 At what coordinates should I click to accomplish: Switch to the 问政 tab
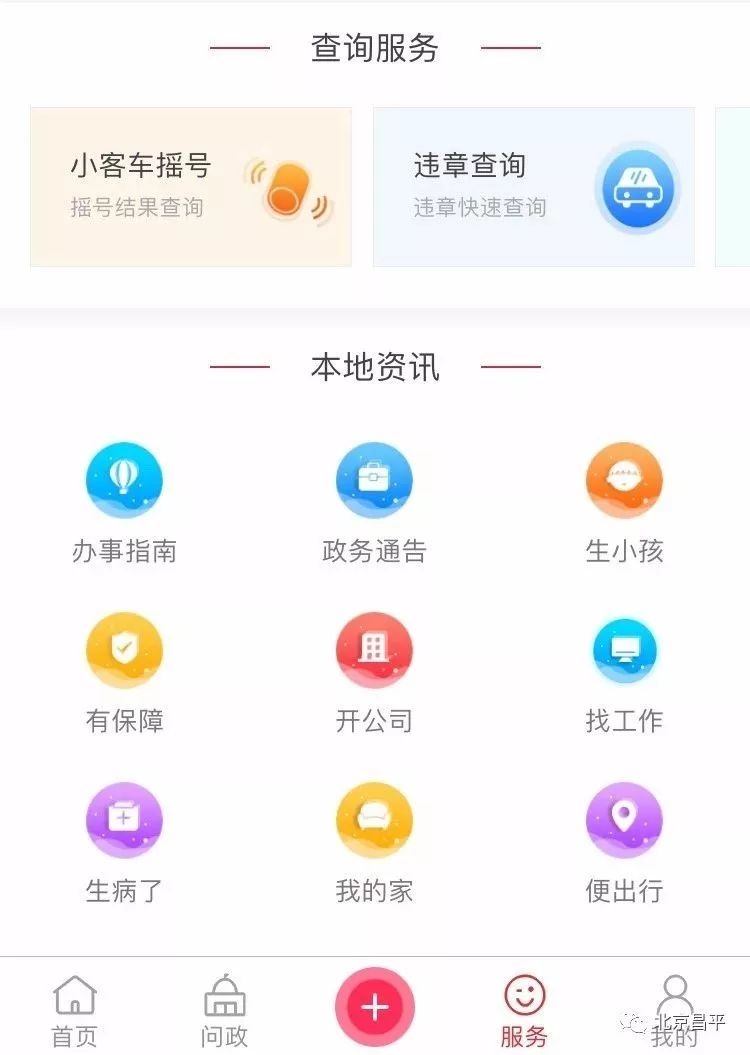click(x=222, y=1005)
